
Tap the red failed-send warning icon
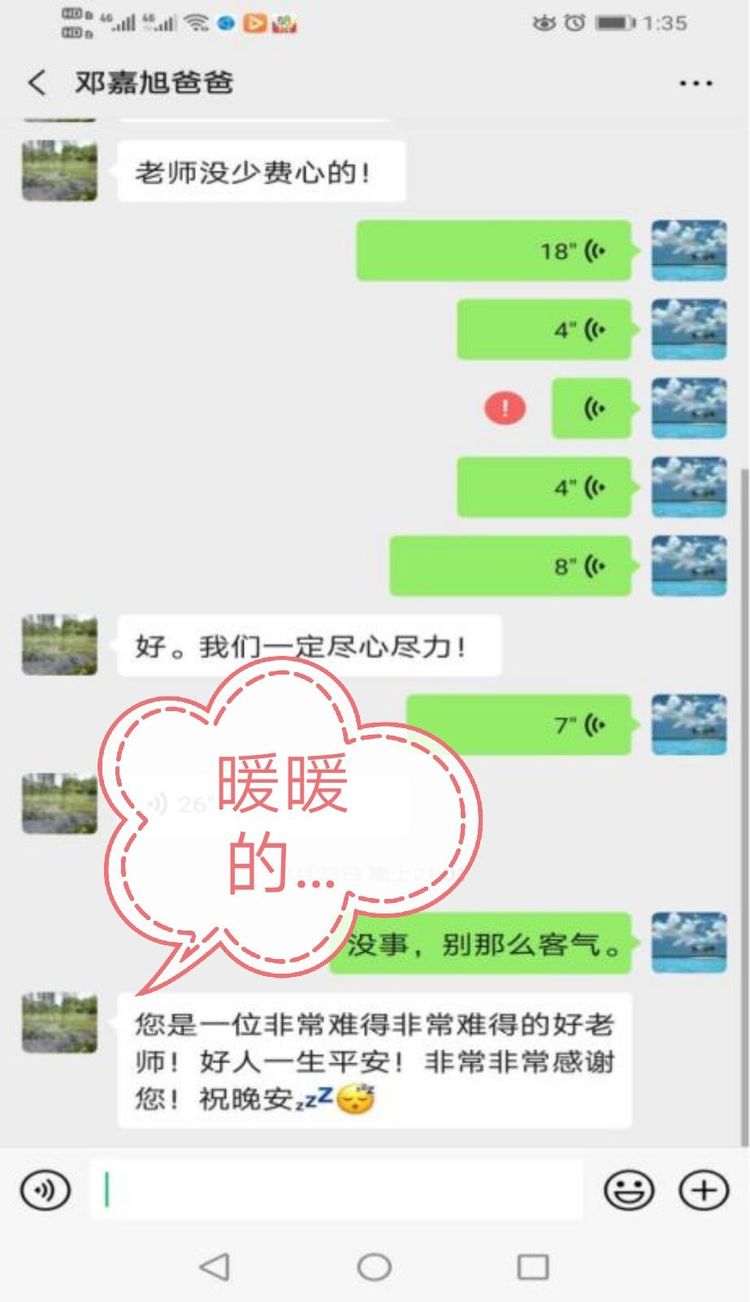point(505,408)
